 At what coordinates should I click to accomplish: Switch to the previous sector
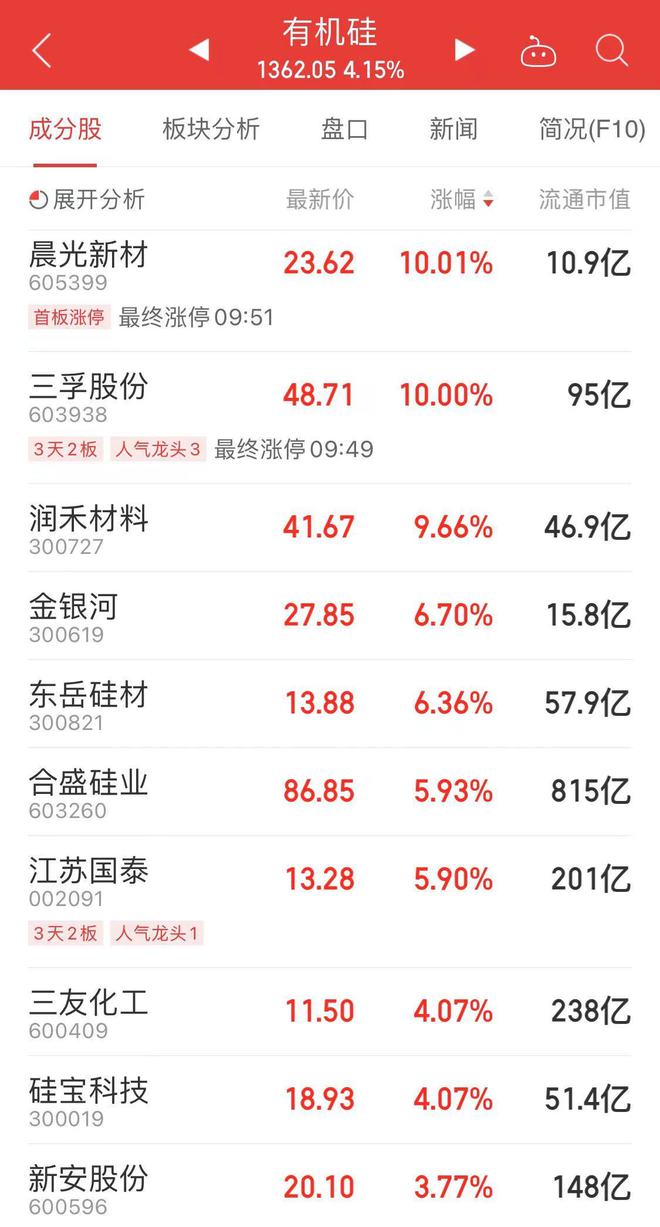coord(199,50)
